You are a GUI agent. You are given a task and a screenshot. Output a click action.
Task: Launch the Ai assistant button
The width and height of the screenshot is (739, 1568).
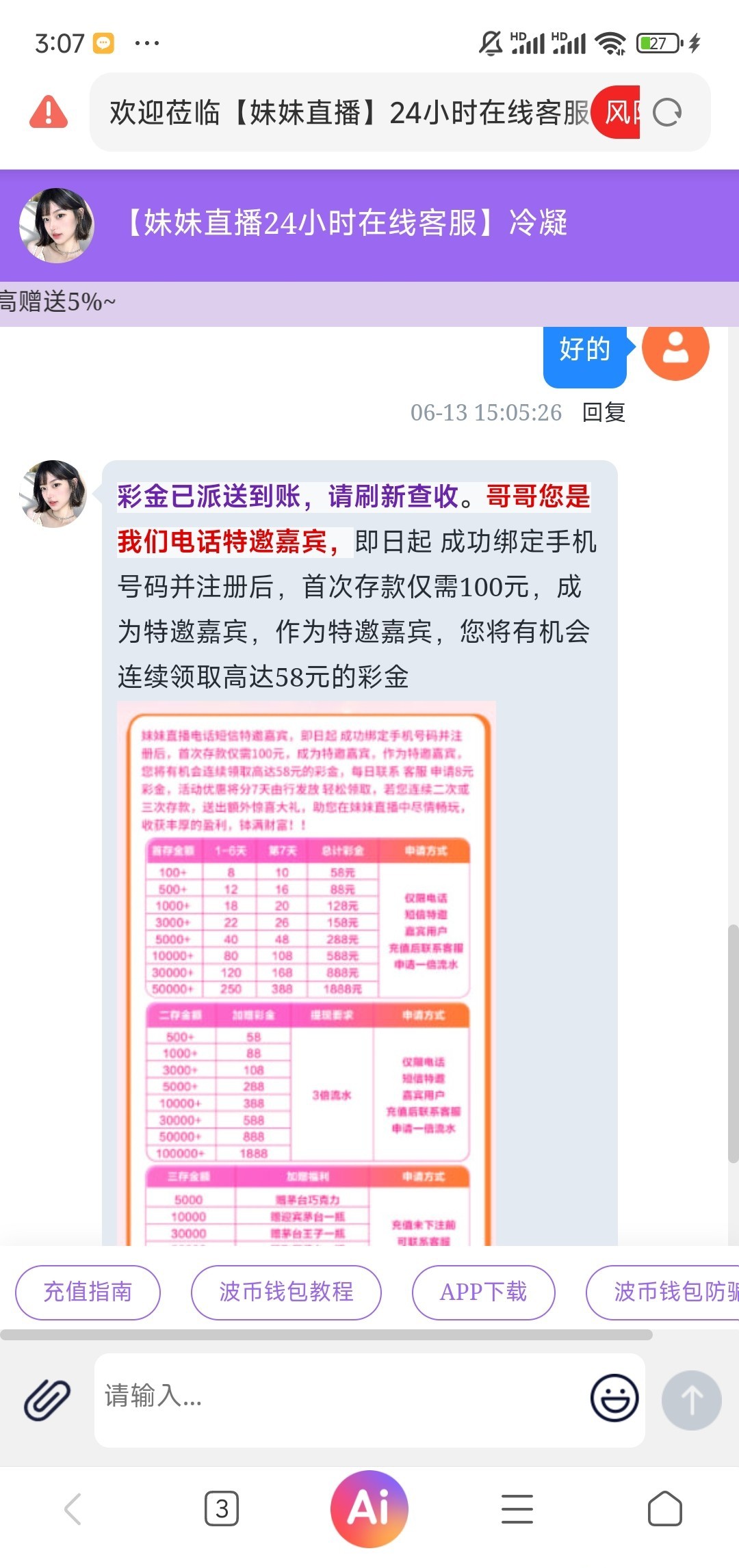point(369,1509)
